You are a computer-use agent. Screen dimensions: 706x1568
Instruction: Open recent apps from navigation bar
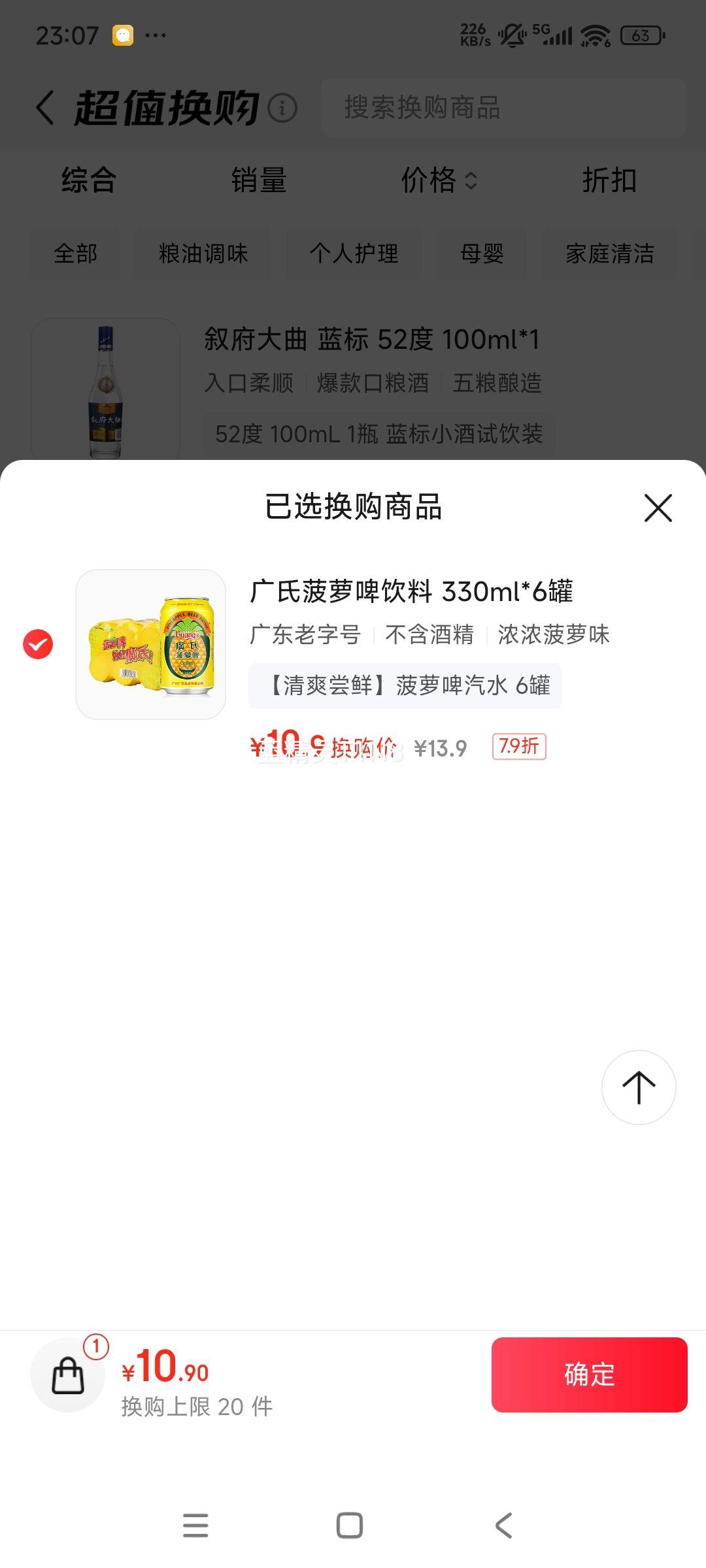195,1526
